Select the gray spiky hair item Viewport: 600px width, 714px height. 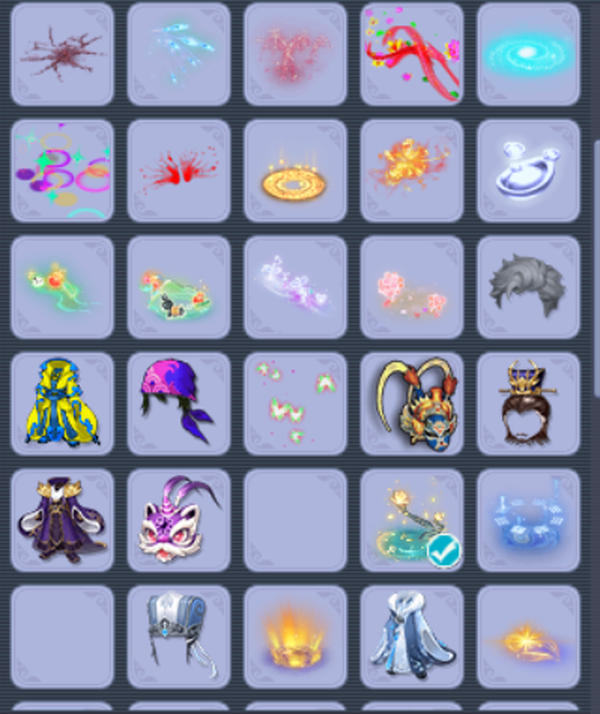click(528, 286)
